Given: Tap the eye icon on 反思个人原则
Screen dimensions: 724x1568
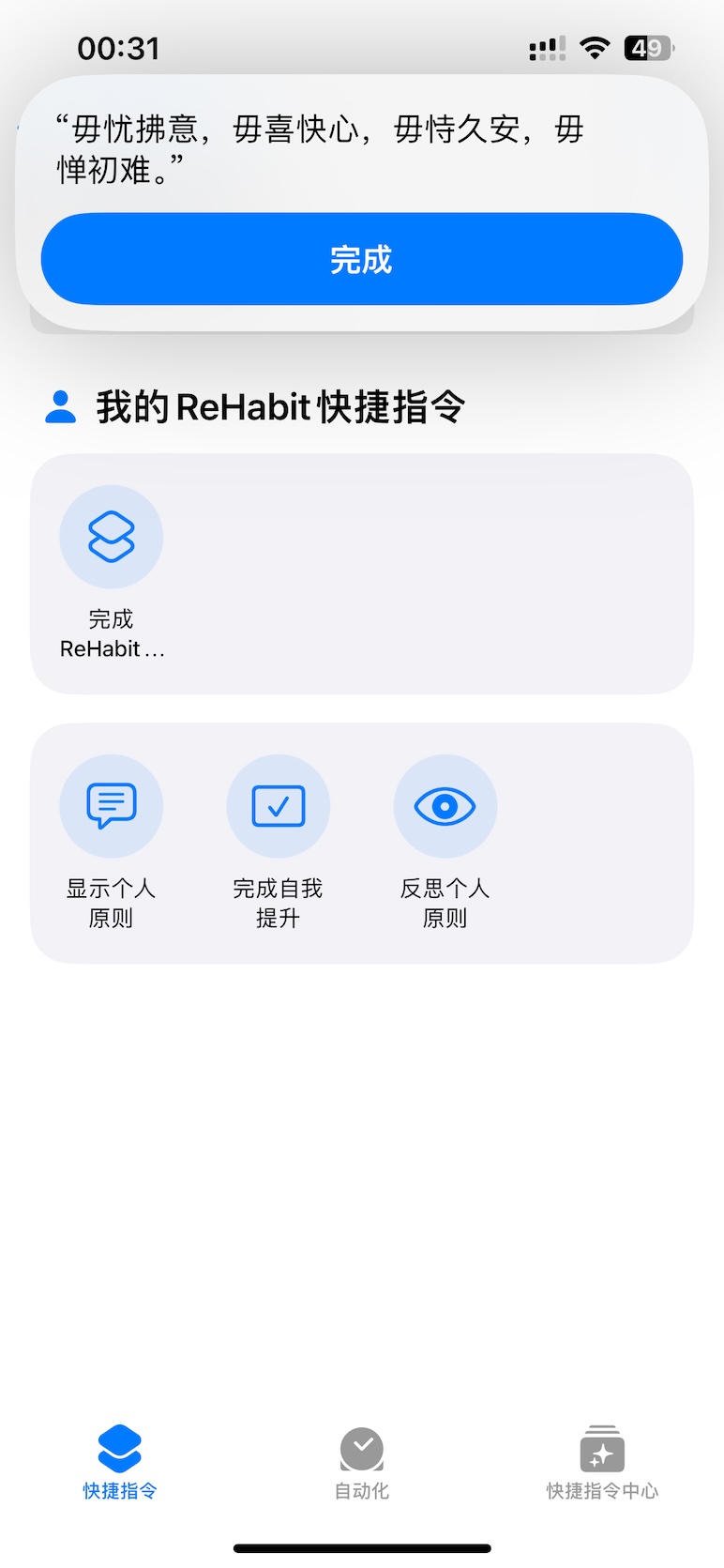Looking at the screenshot, I should click(x=445, y=805).
